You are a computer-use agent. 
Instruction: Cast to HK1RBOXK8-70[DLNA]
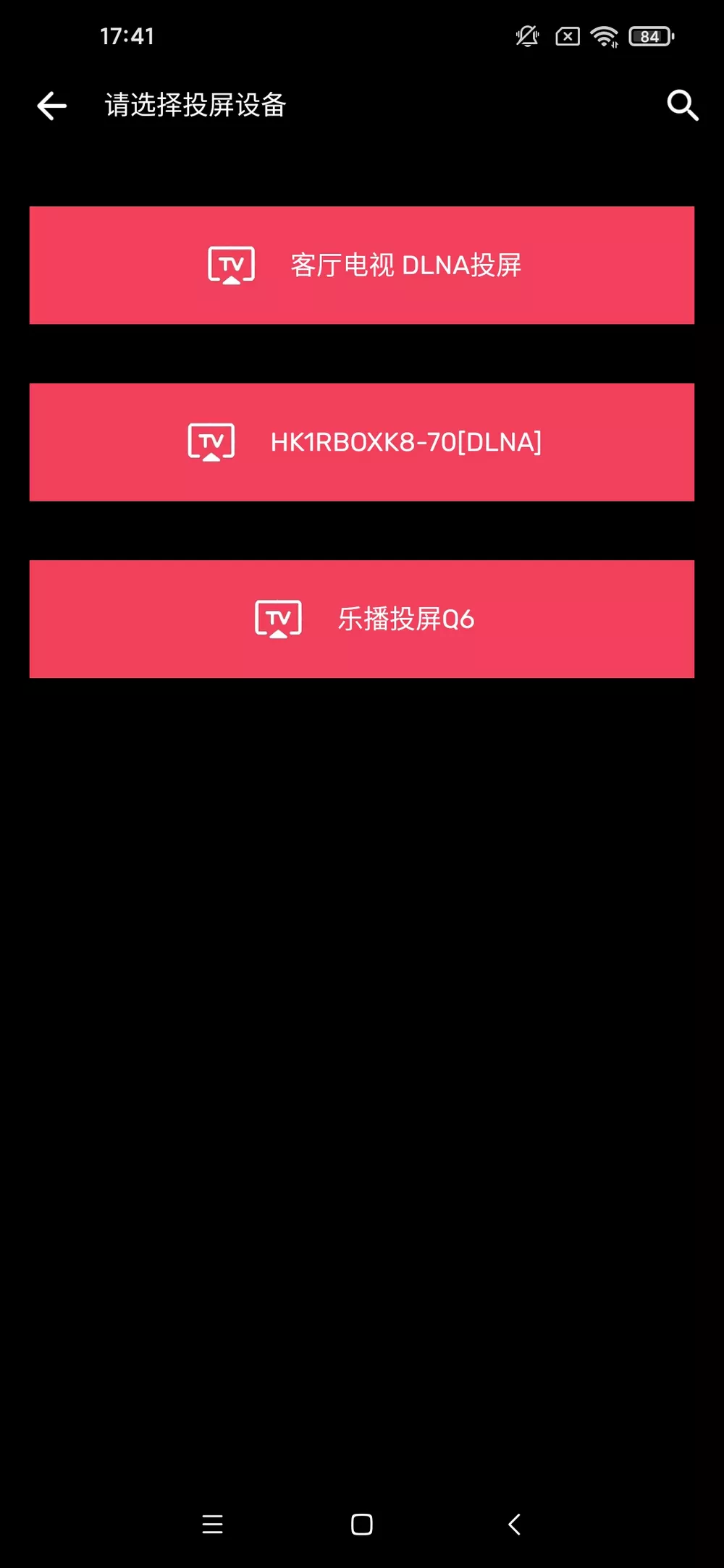362,442
